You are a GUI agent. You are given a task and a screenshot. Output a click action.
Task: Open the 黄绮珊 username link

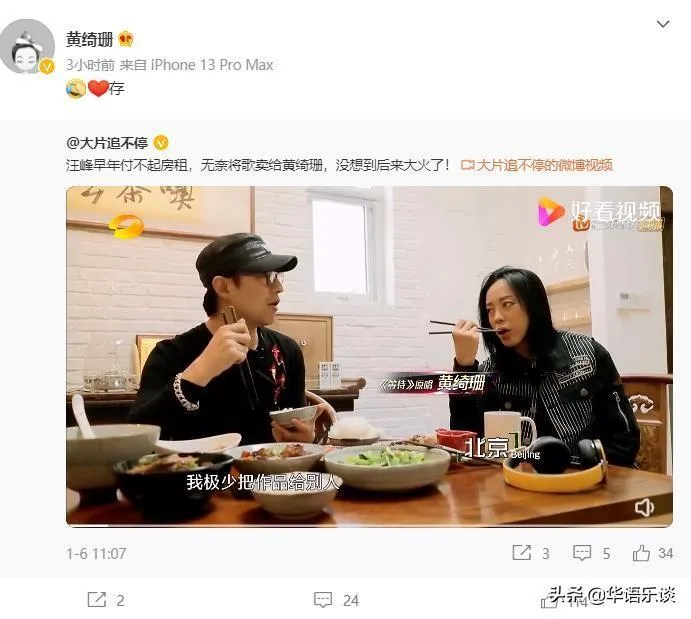tap(89, 39)
